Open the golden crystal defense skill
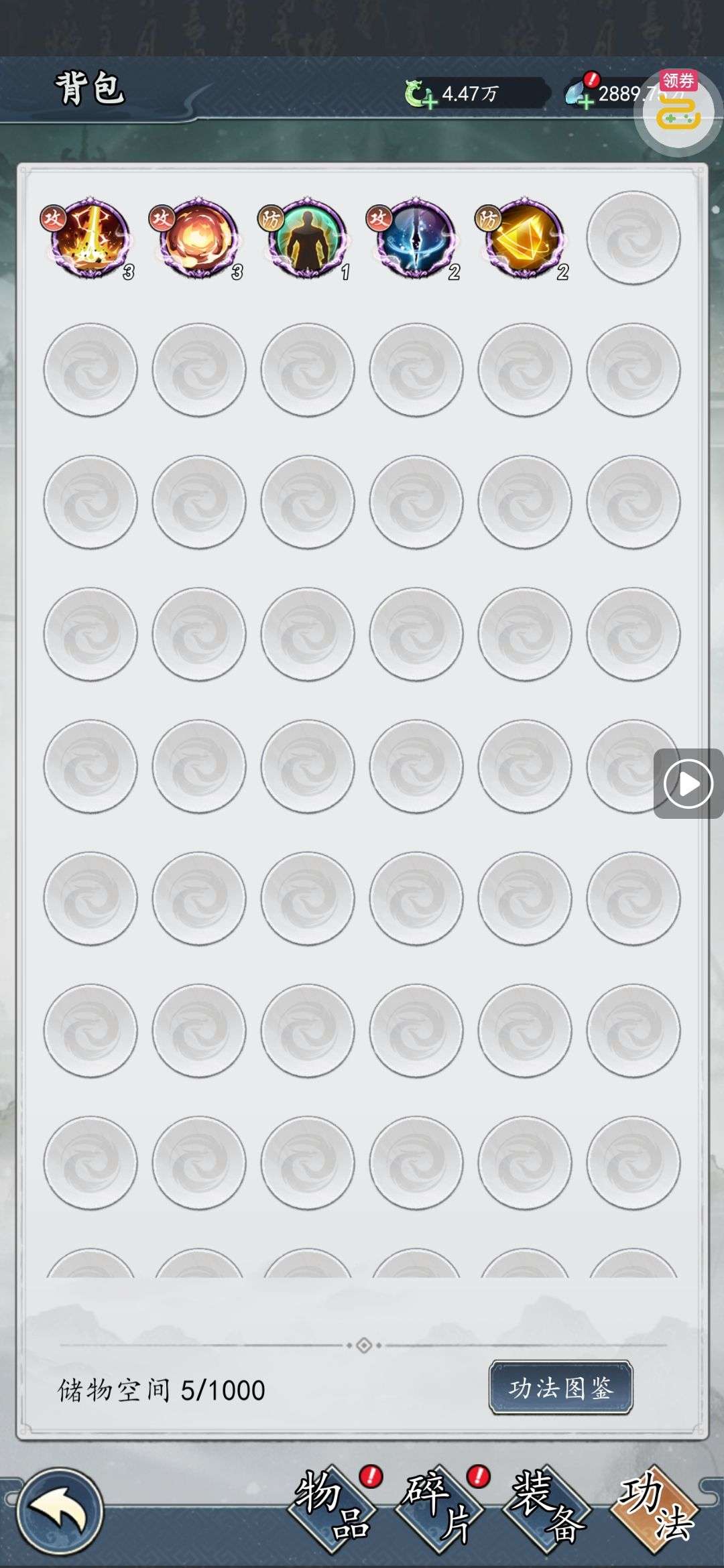 click(525, 238)
